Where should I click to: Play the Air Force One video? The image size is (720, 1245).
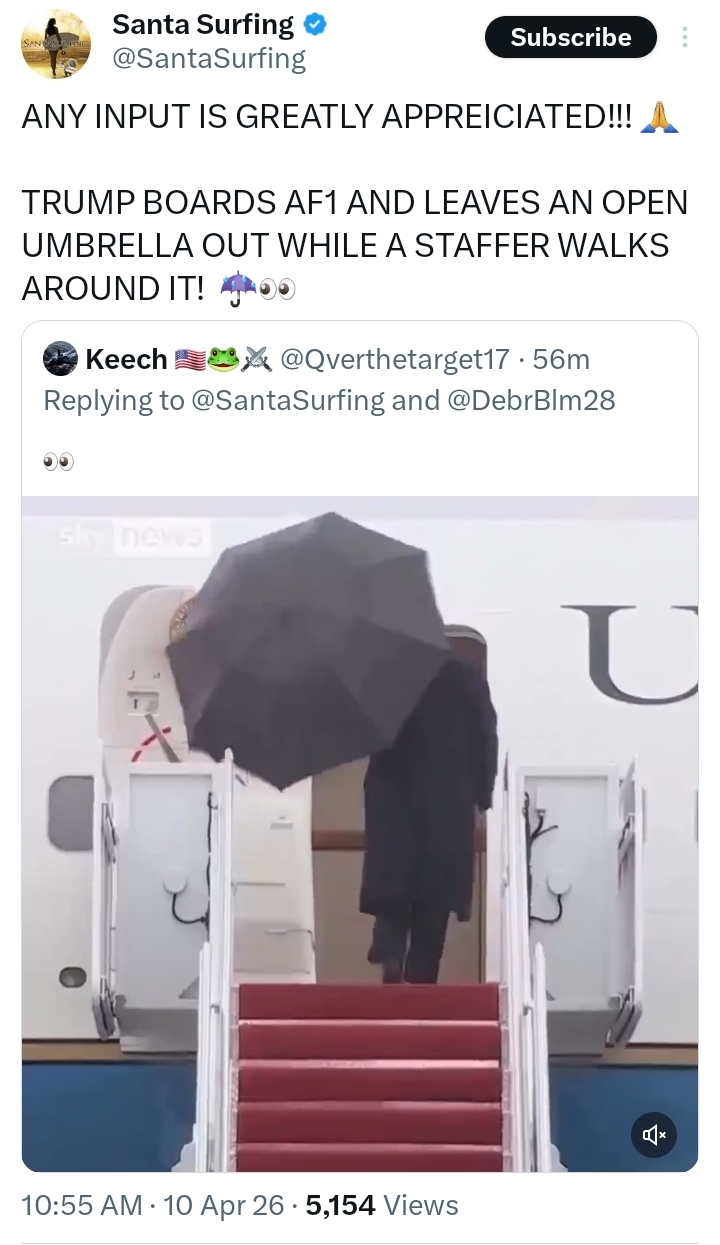[x=360, y=832]
